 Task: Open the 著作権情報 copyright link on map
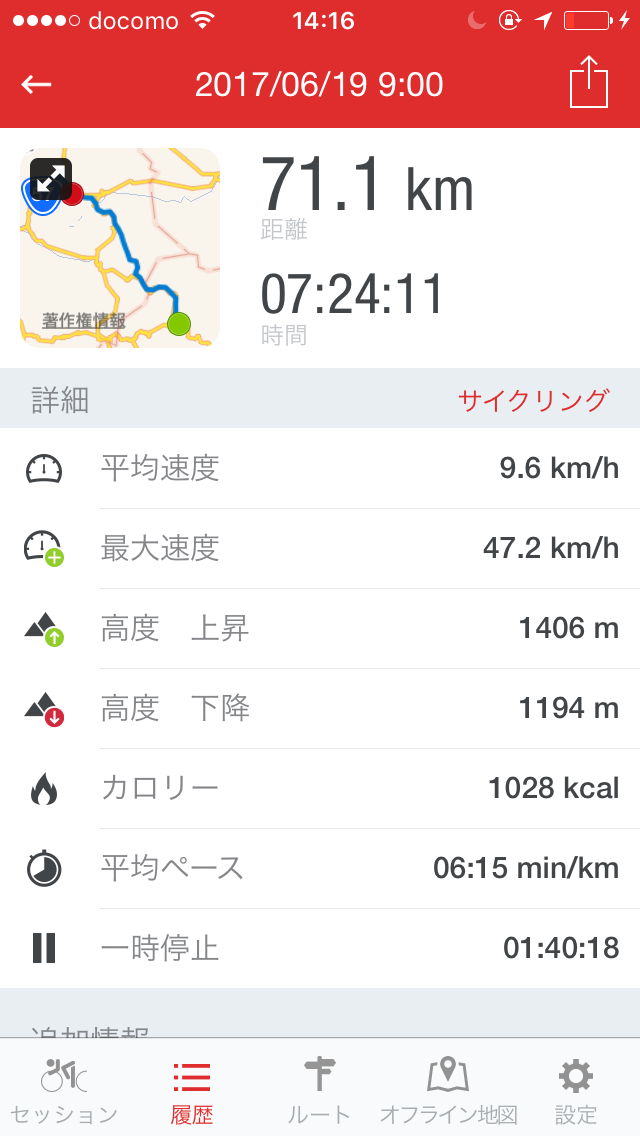(84, 321)
